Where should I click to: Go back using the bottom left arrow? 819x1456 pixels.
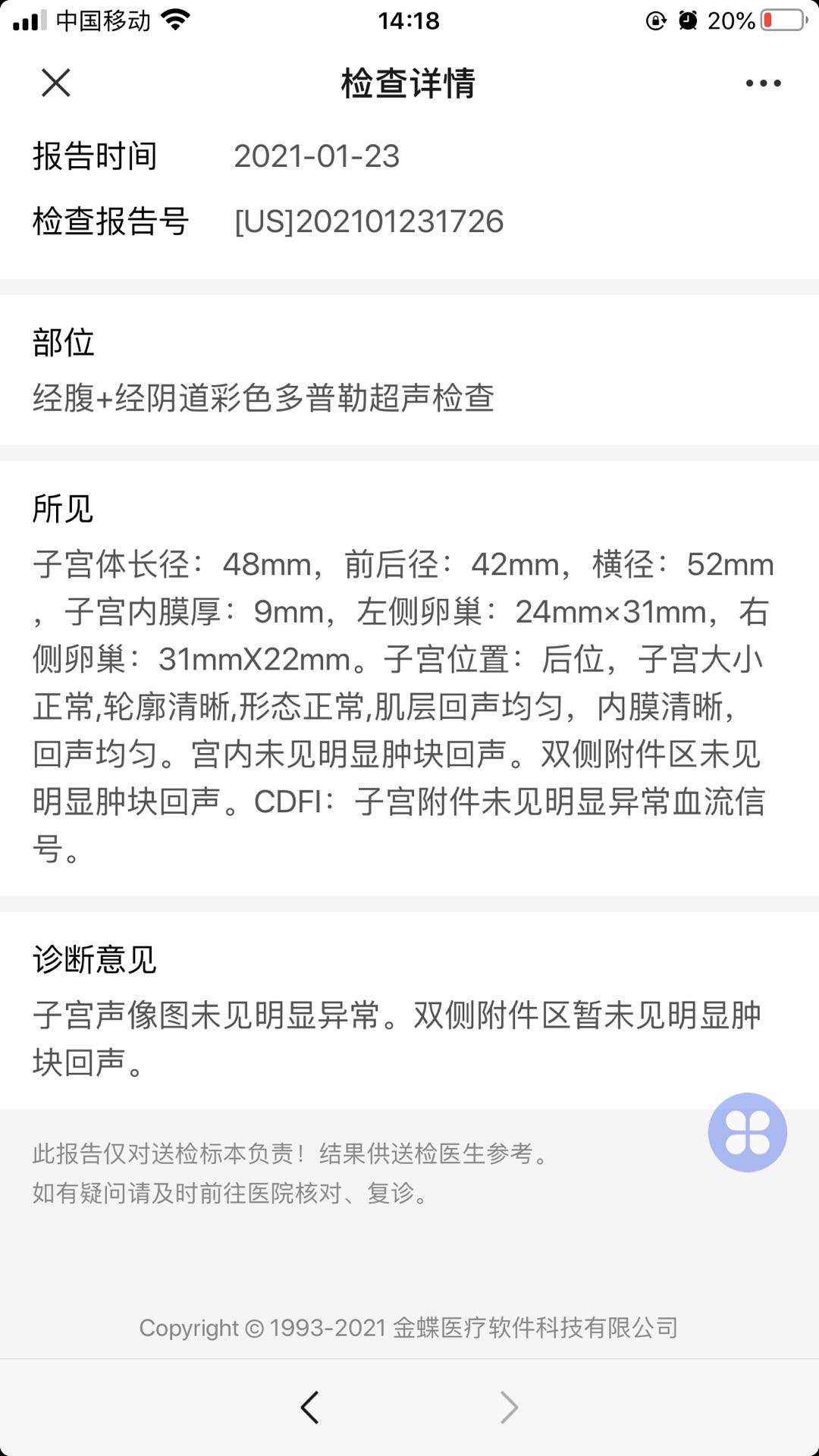click(310, 1407)
